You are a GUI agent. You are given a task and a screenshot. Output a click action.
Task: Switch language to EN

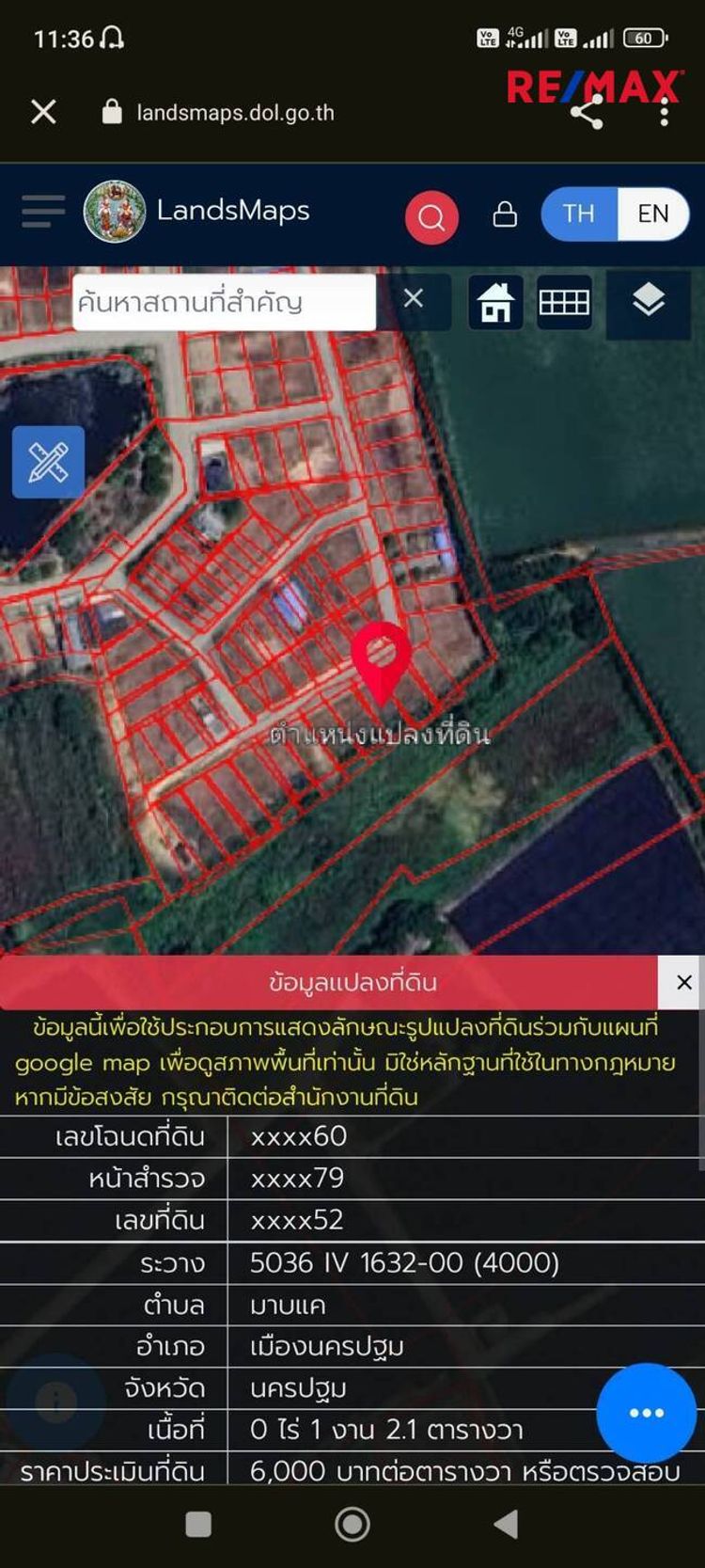tap(652, 214)
